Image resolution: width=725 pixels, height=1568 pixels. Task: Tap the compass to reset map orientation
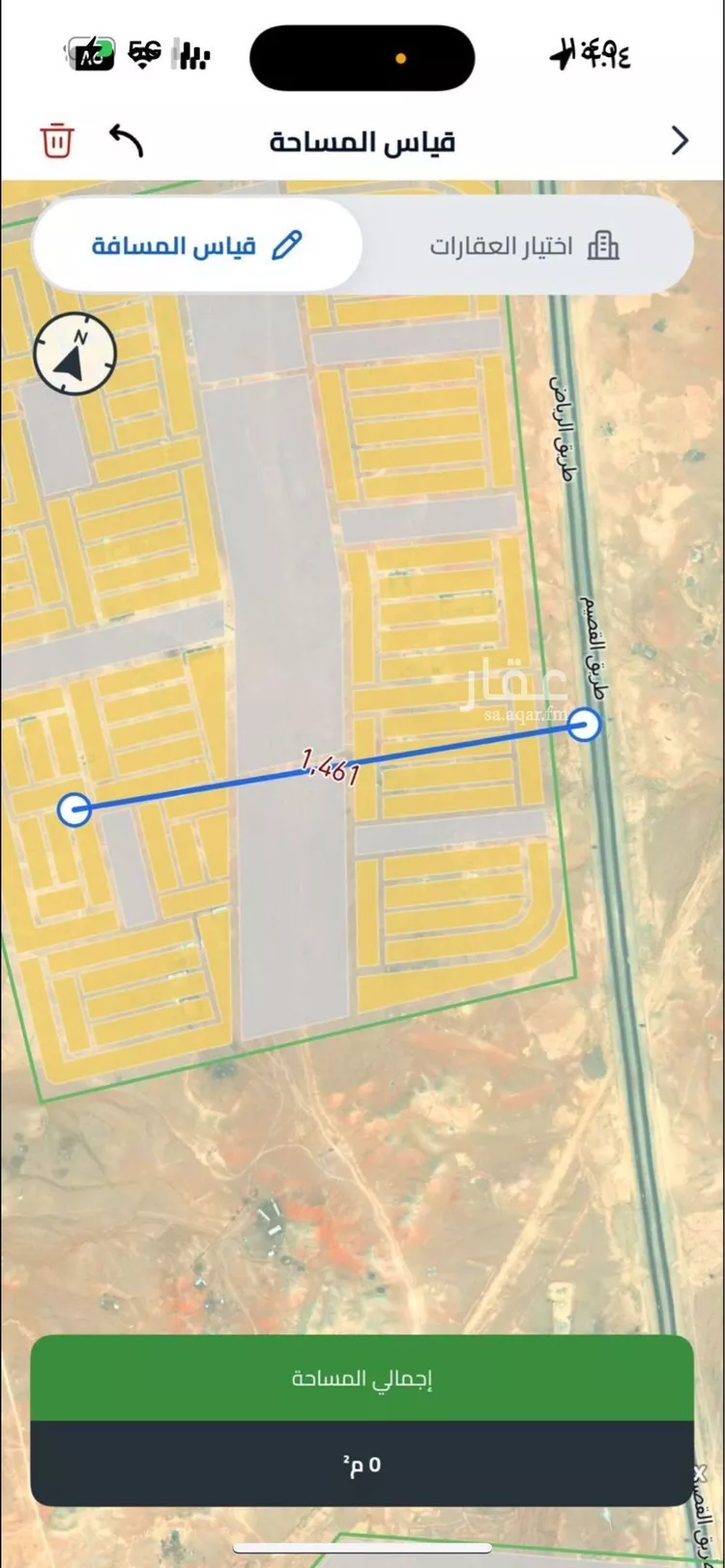[74, 354]
